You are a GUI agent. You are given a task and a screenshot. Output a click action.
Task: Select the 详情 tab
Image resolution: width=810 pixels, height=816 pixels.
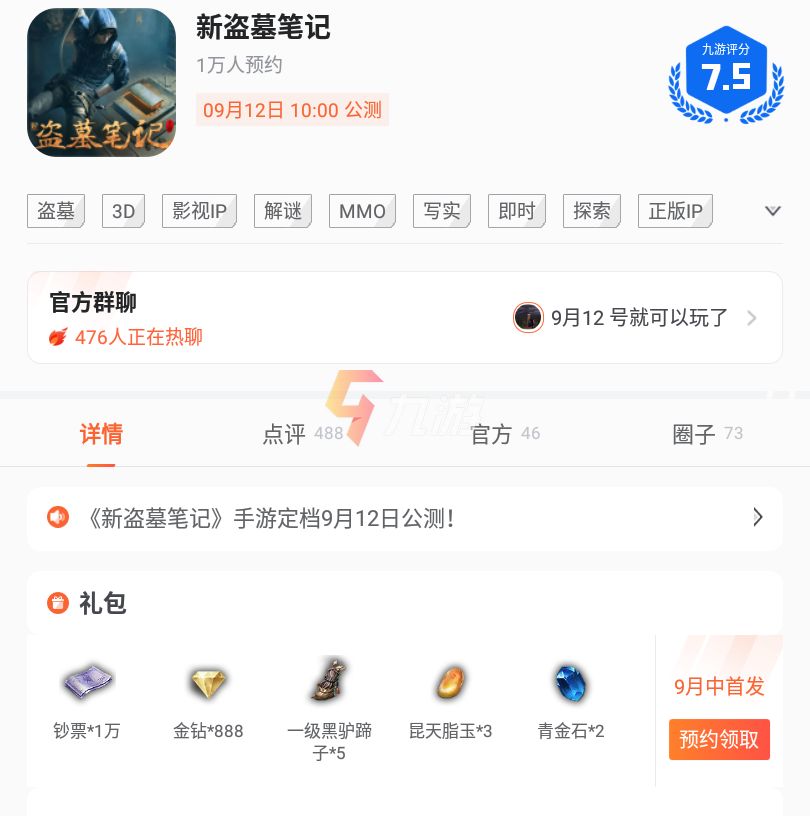(x=101, y=434)
